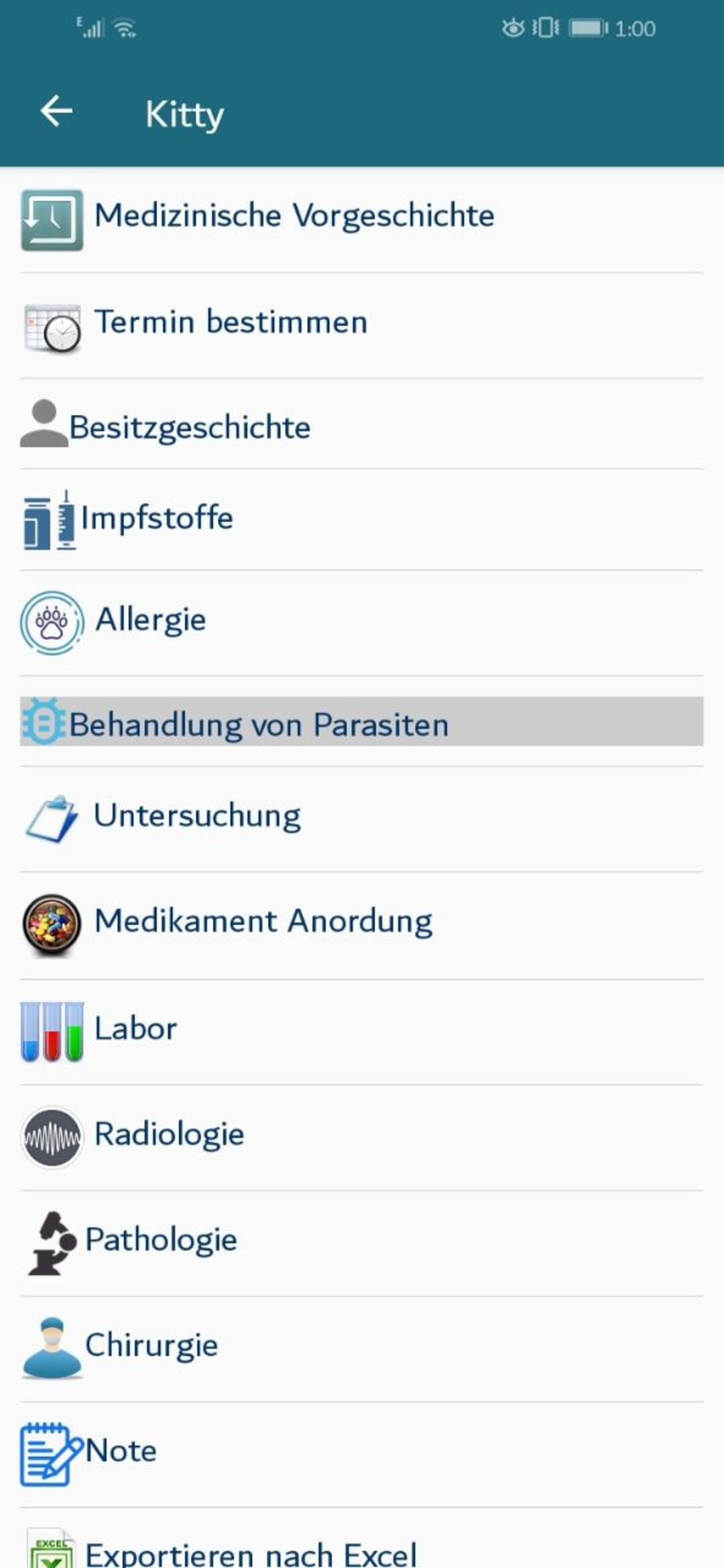724x1568 pixels.
Task: Tap Behandlung von Parasiten
Action: pyautogui.click(x=259, y=724)
